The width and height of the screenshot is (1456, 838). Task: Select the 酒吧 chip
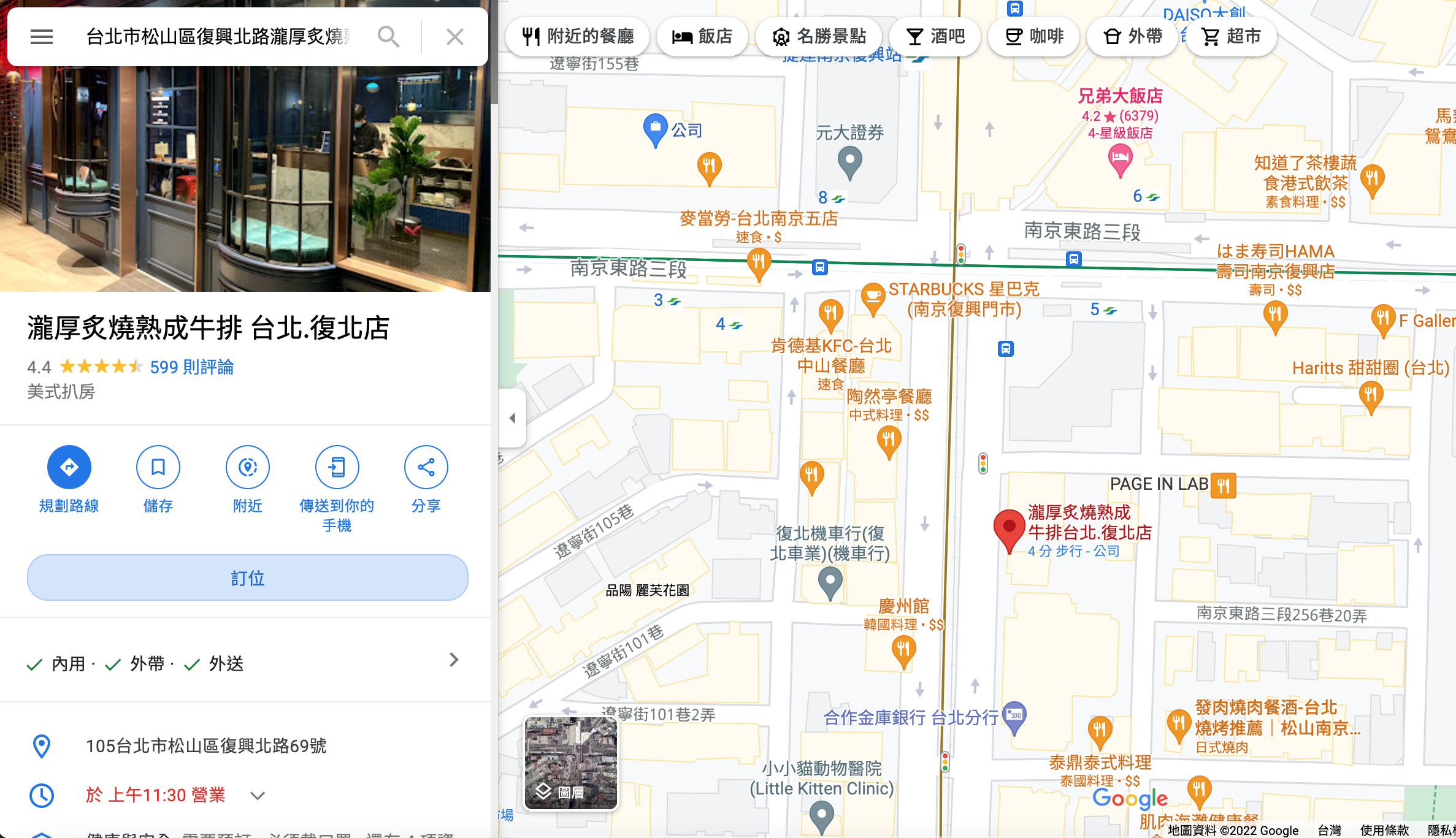[935, 37]
